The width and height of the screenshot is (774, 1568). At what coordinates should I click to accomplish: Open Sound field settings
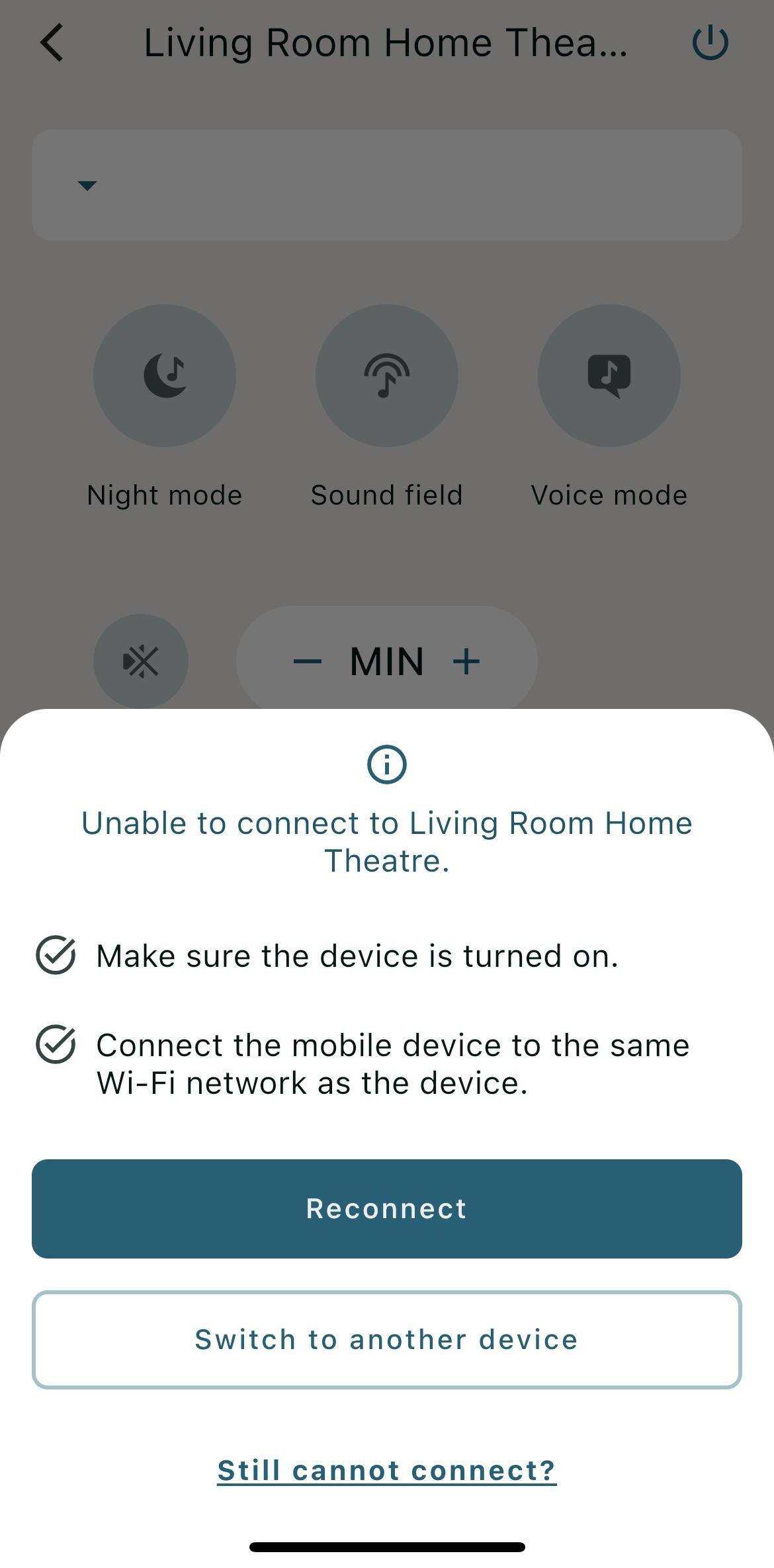[x=387, y=376]
